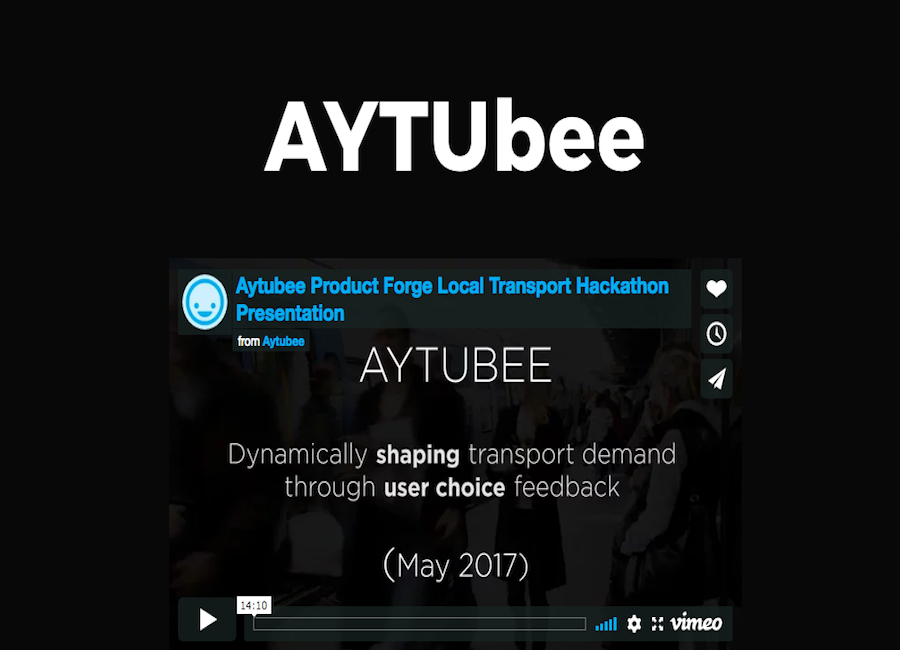This screenshot has height=650, width=900.
Task: Seek along the video progress bar
Action: pyautogui.click(x=419, y=624)
